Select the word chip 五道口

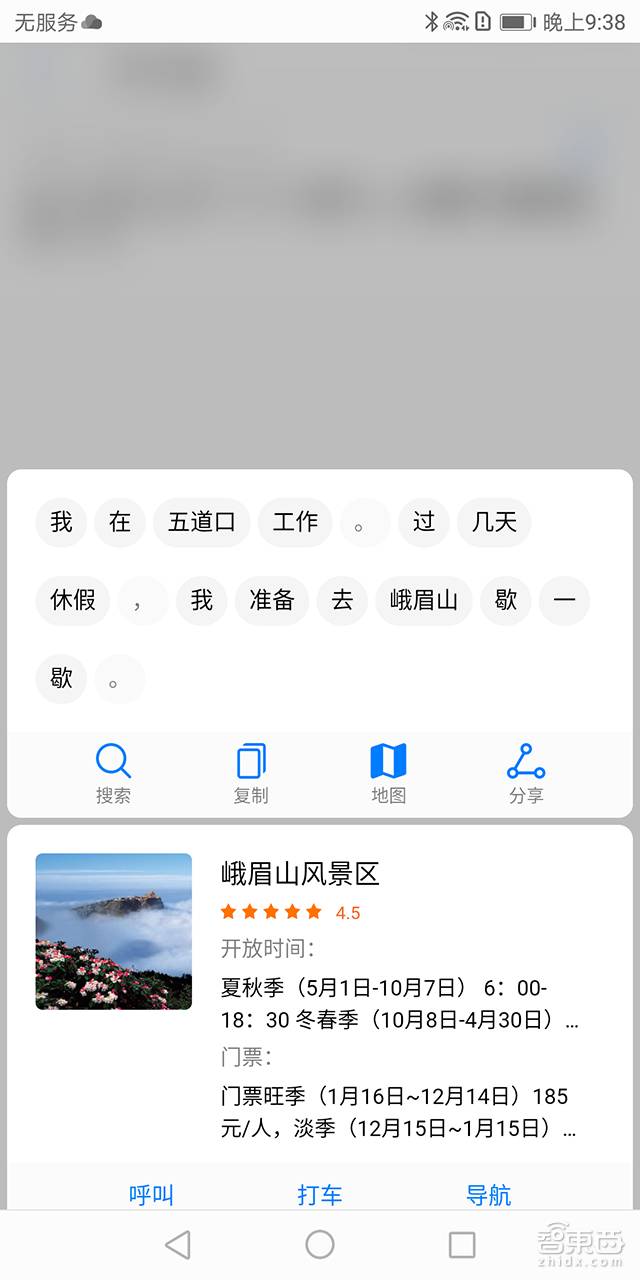[x=201, y=522]
